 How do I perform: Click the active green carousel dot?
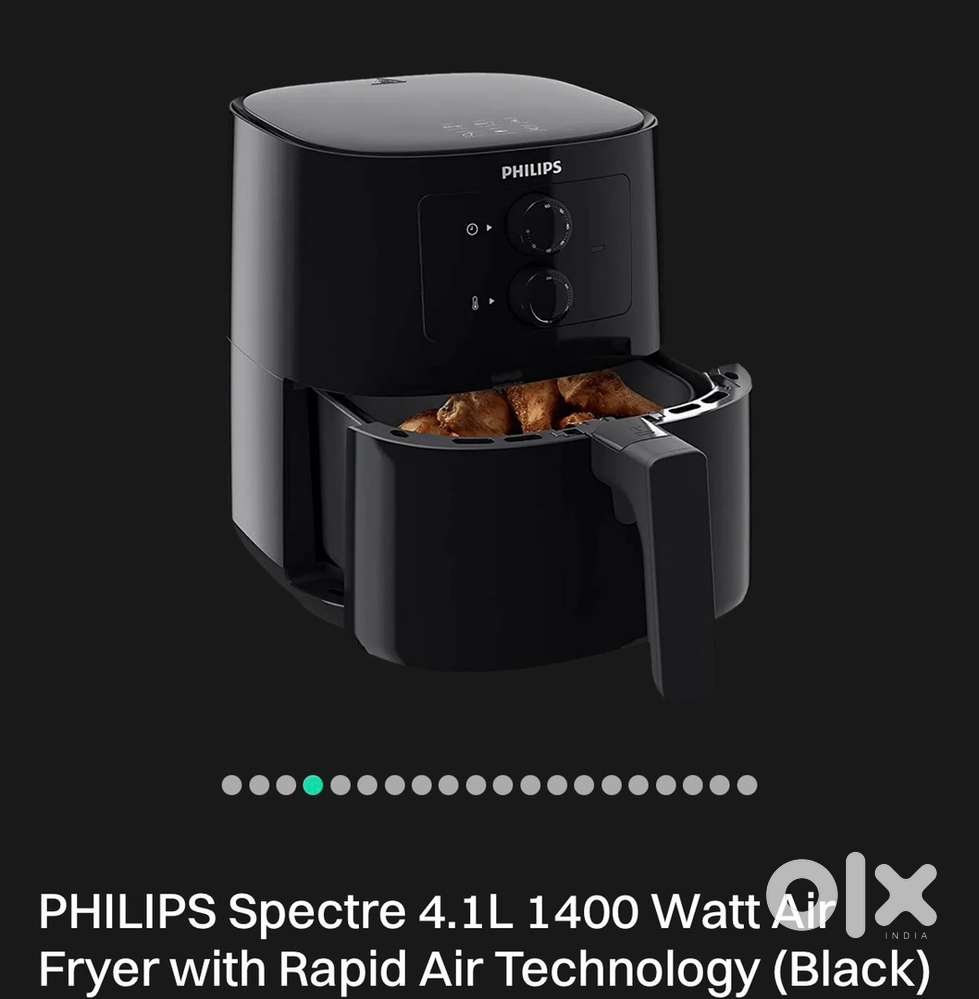(312, 786)
